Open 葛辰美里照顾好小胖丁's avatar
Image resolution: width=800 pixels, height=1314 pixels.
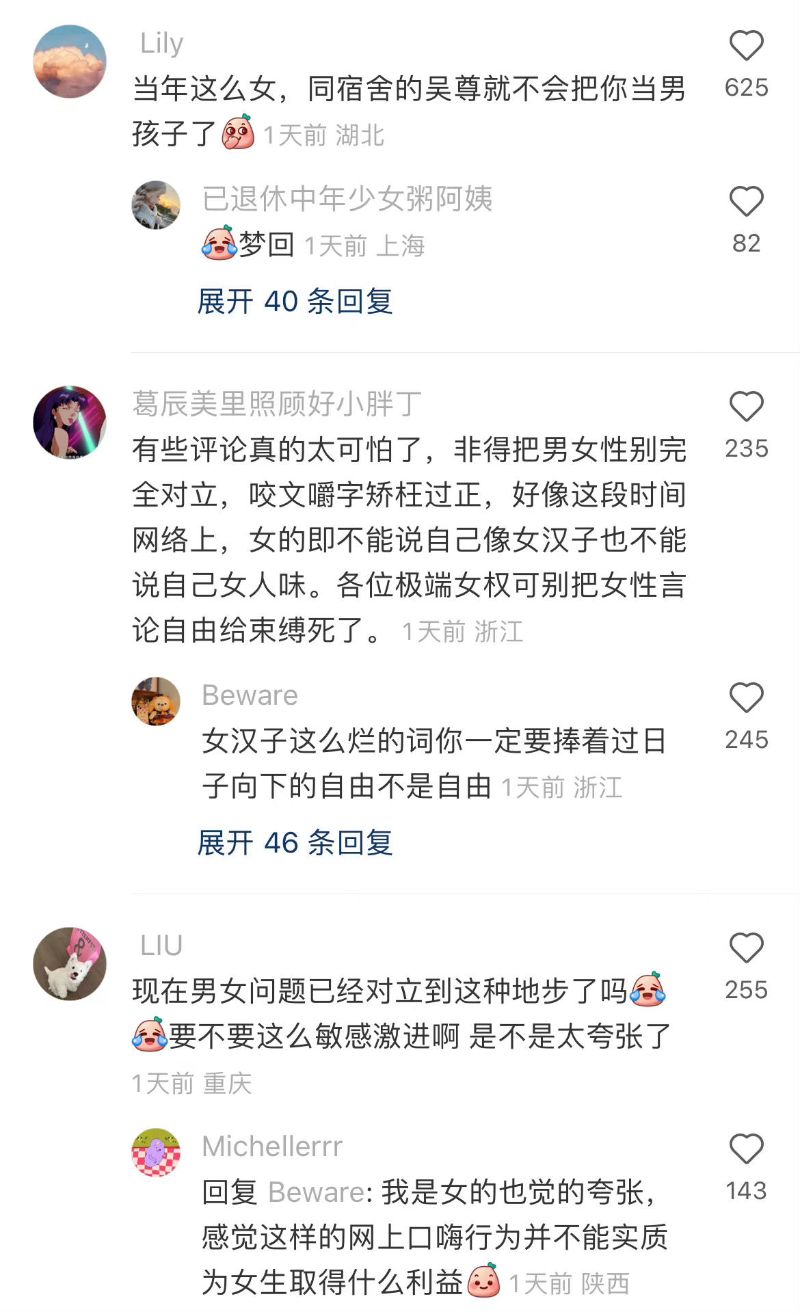click(70, 422)
